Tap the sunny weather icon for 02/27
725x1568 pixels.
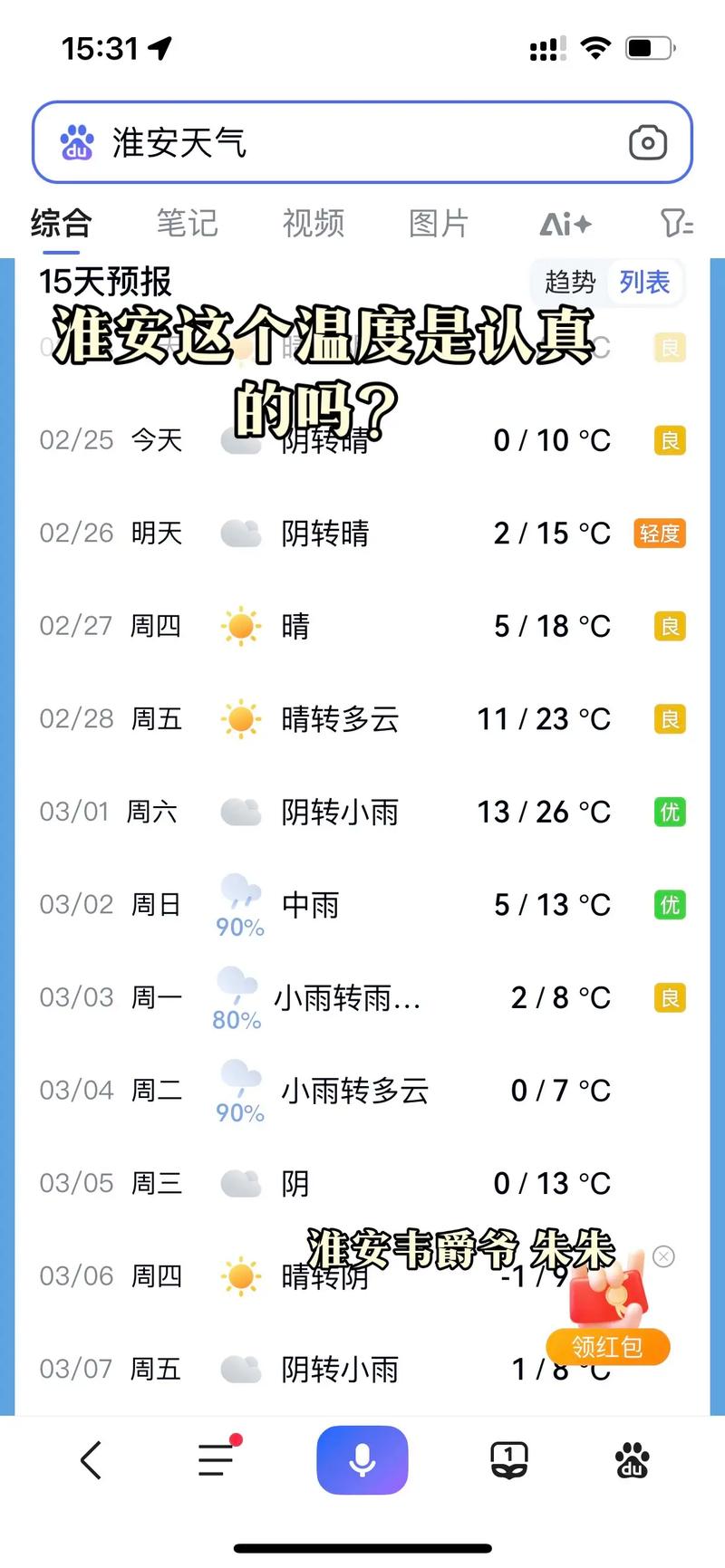coord(240,626)
